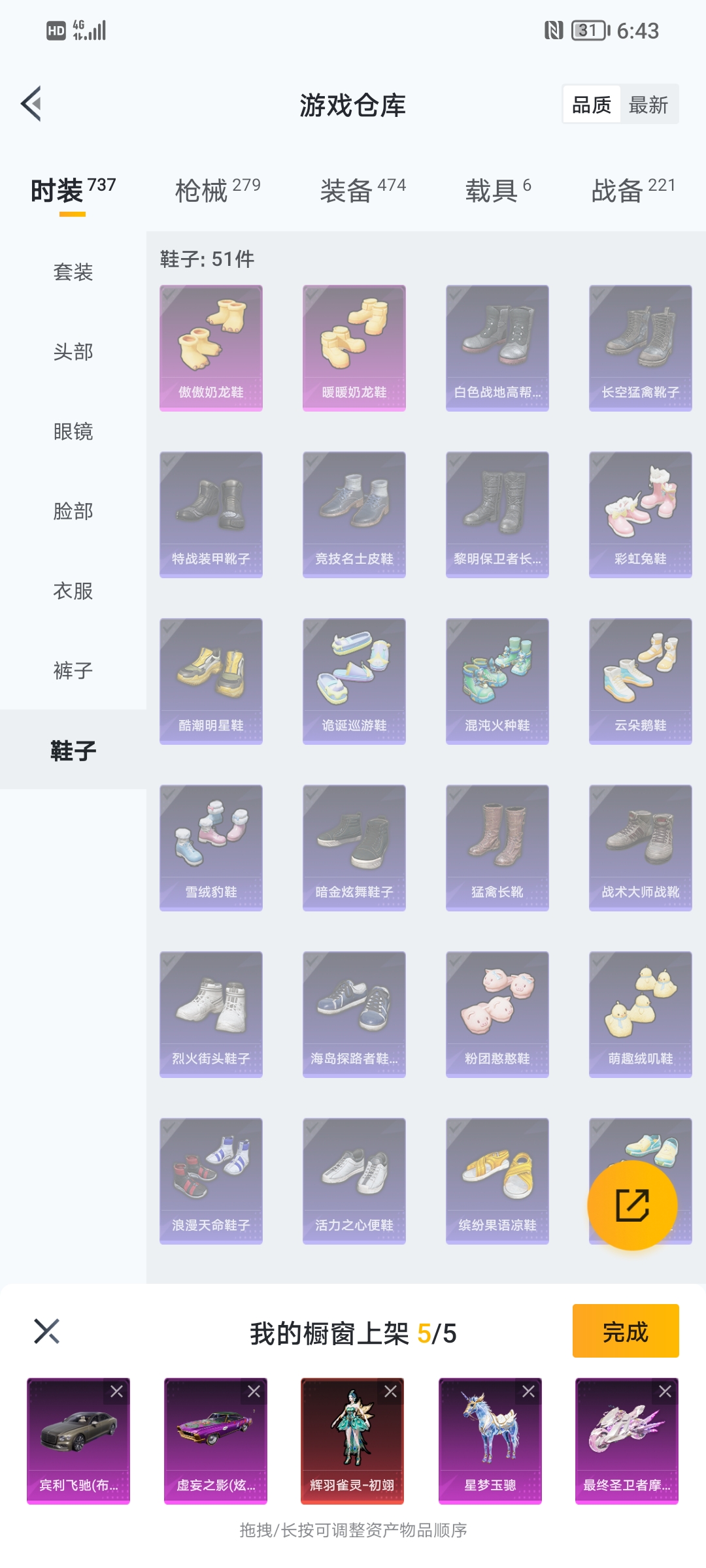Switch to the 装备 tab

[362, 191]
